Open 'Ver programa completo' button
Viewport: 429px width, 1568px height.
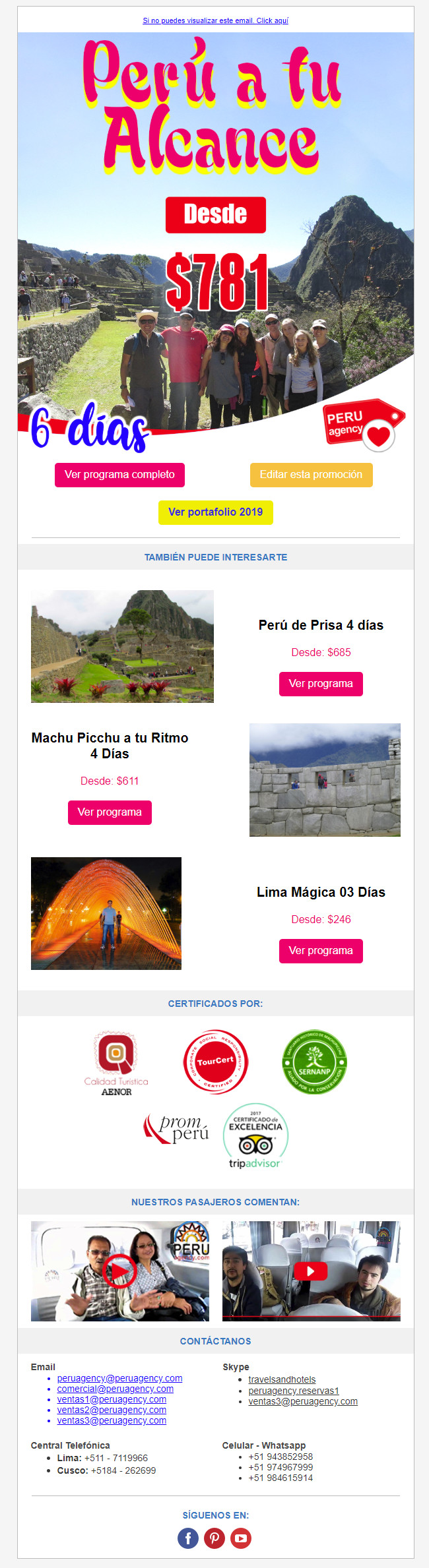(119, 475)
